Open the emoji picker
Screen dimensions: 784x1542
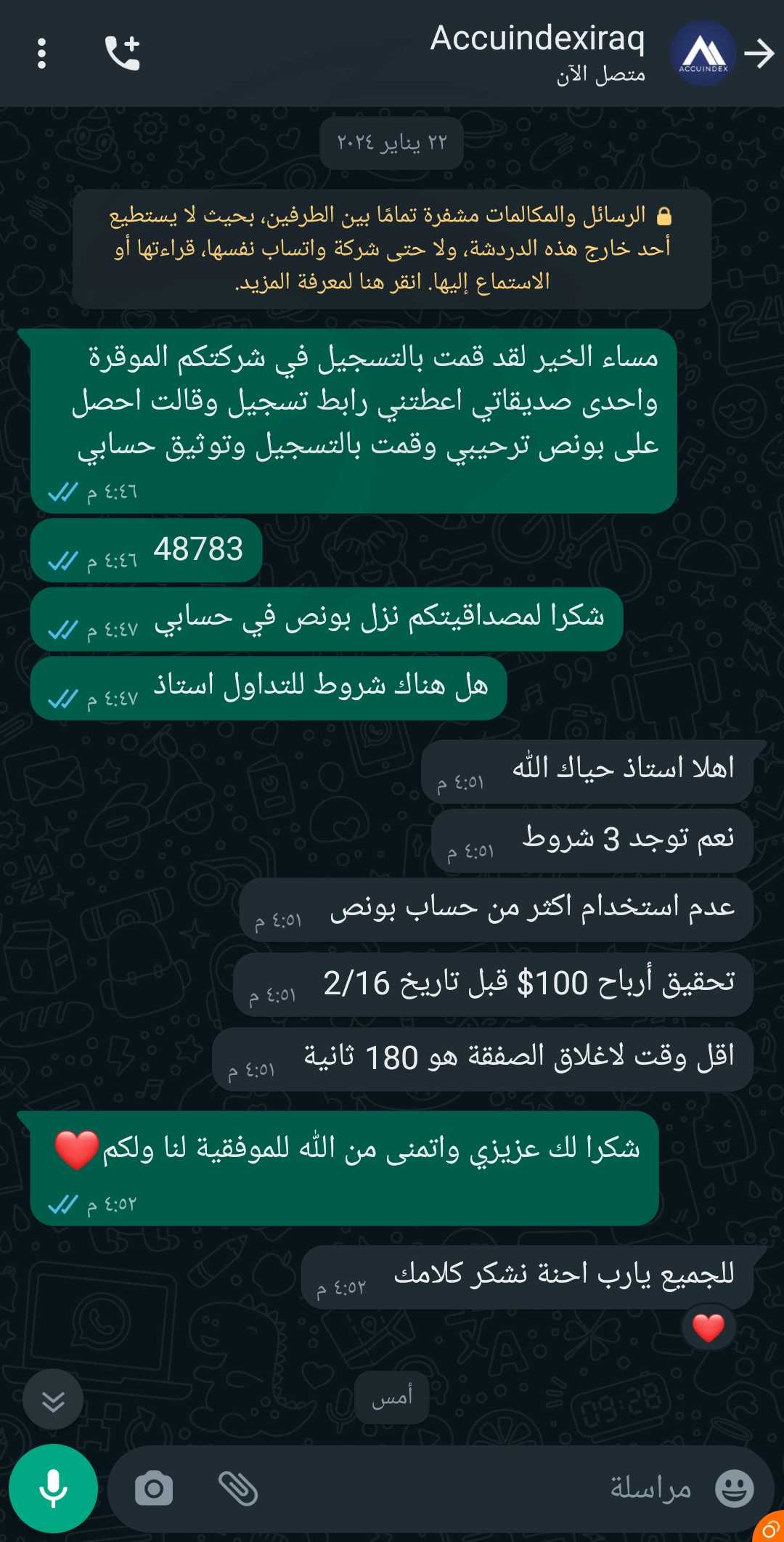coord(734,1488)
